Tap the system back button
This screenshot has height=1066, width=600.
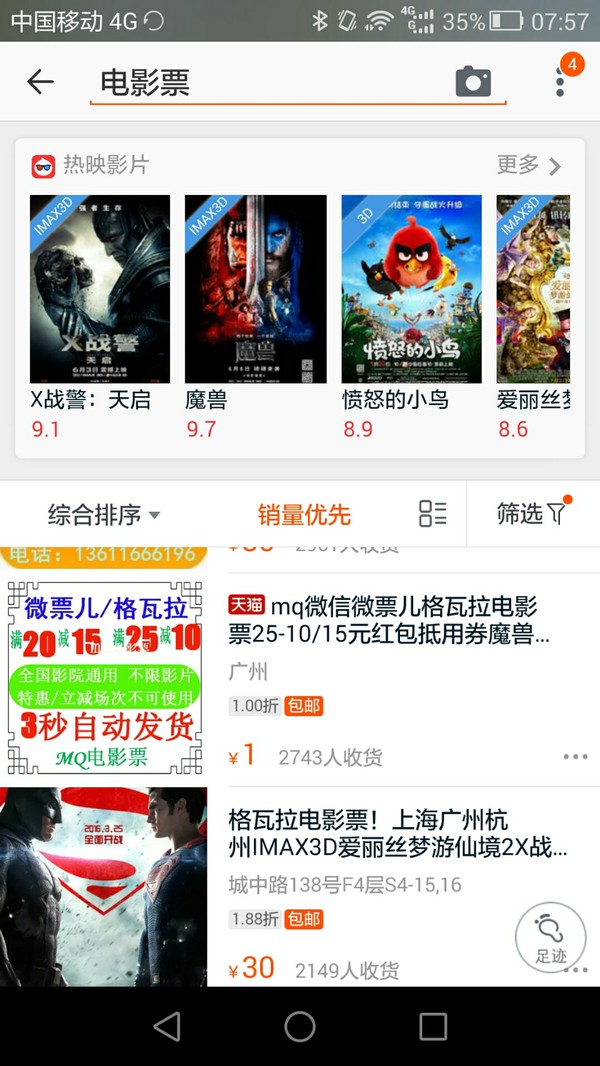click(167, 1026)
